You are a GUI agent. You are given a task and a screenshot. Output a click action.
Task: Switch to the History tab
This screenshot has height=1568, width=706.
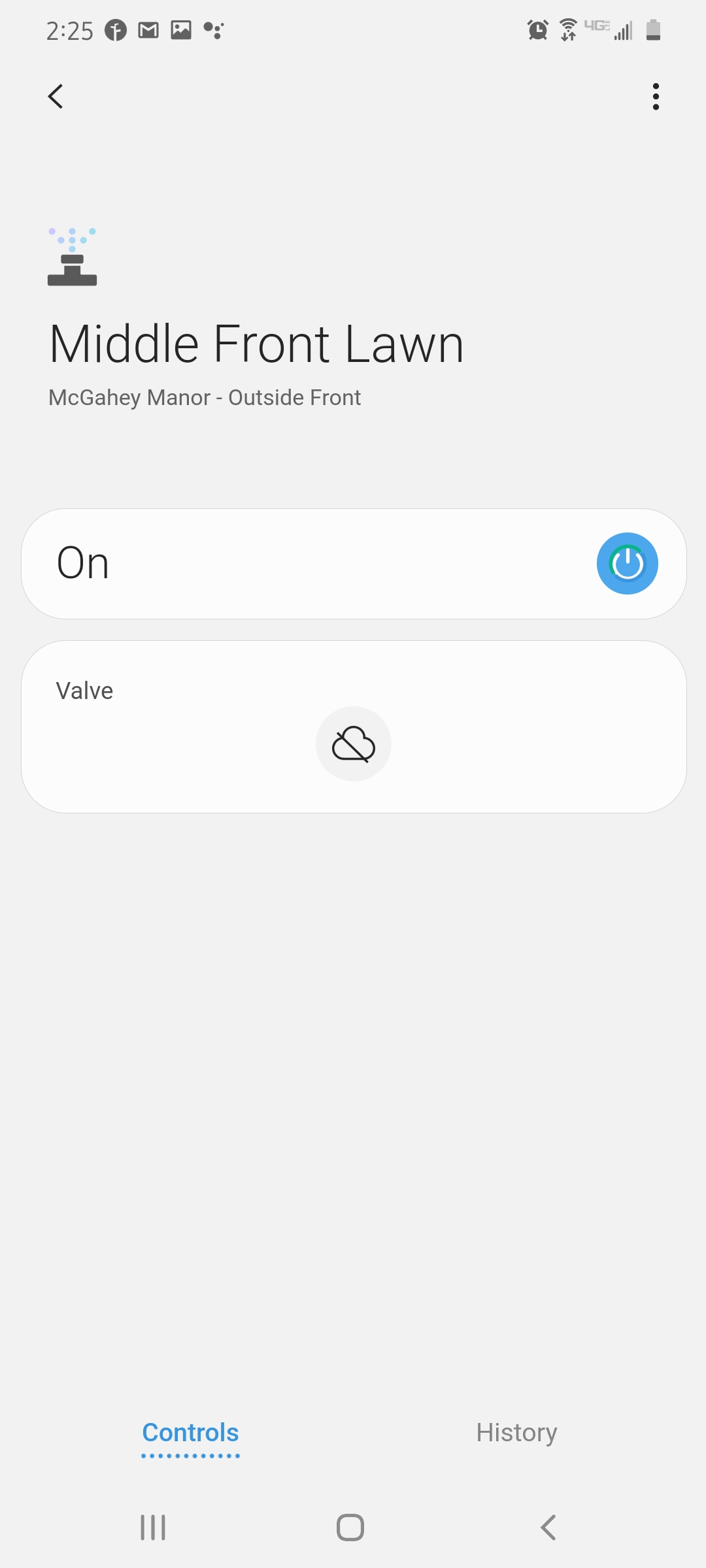(x=516, y=1432)
